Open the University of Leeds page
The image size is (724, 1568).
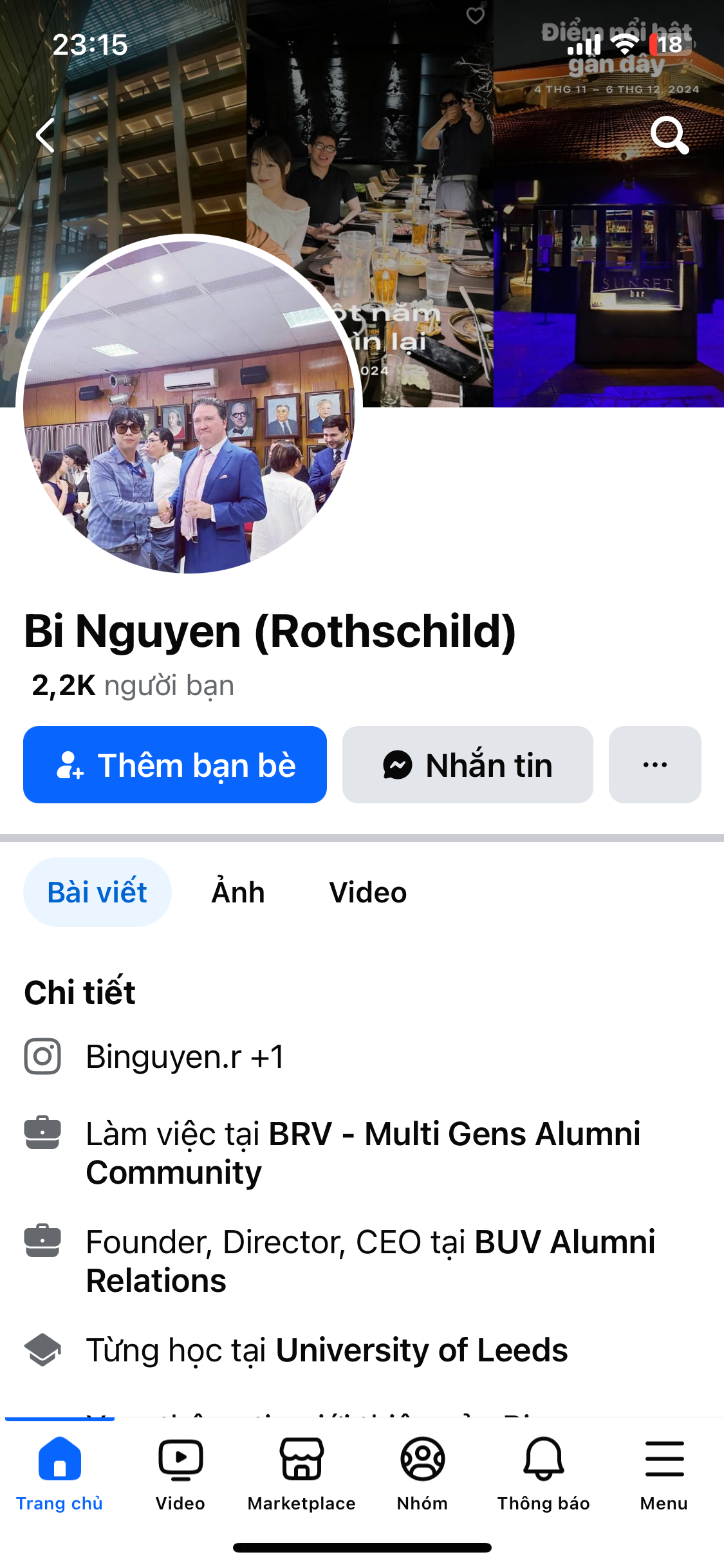coord(422,1350)
